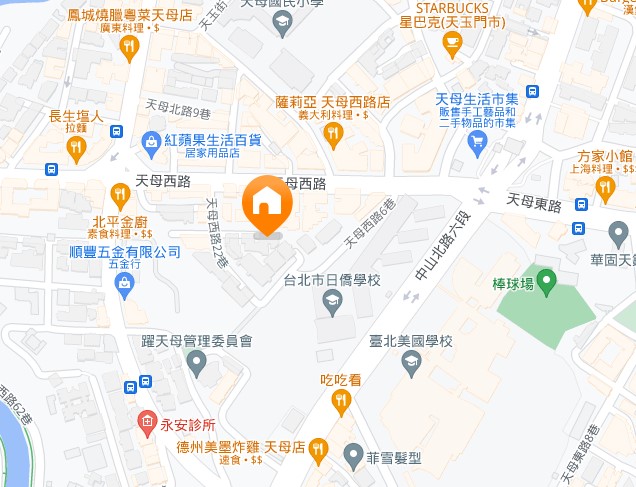Select 北平金廚 restaurant marker
The height and width of the screenshot is (487, 636).
click(121, 192)
